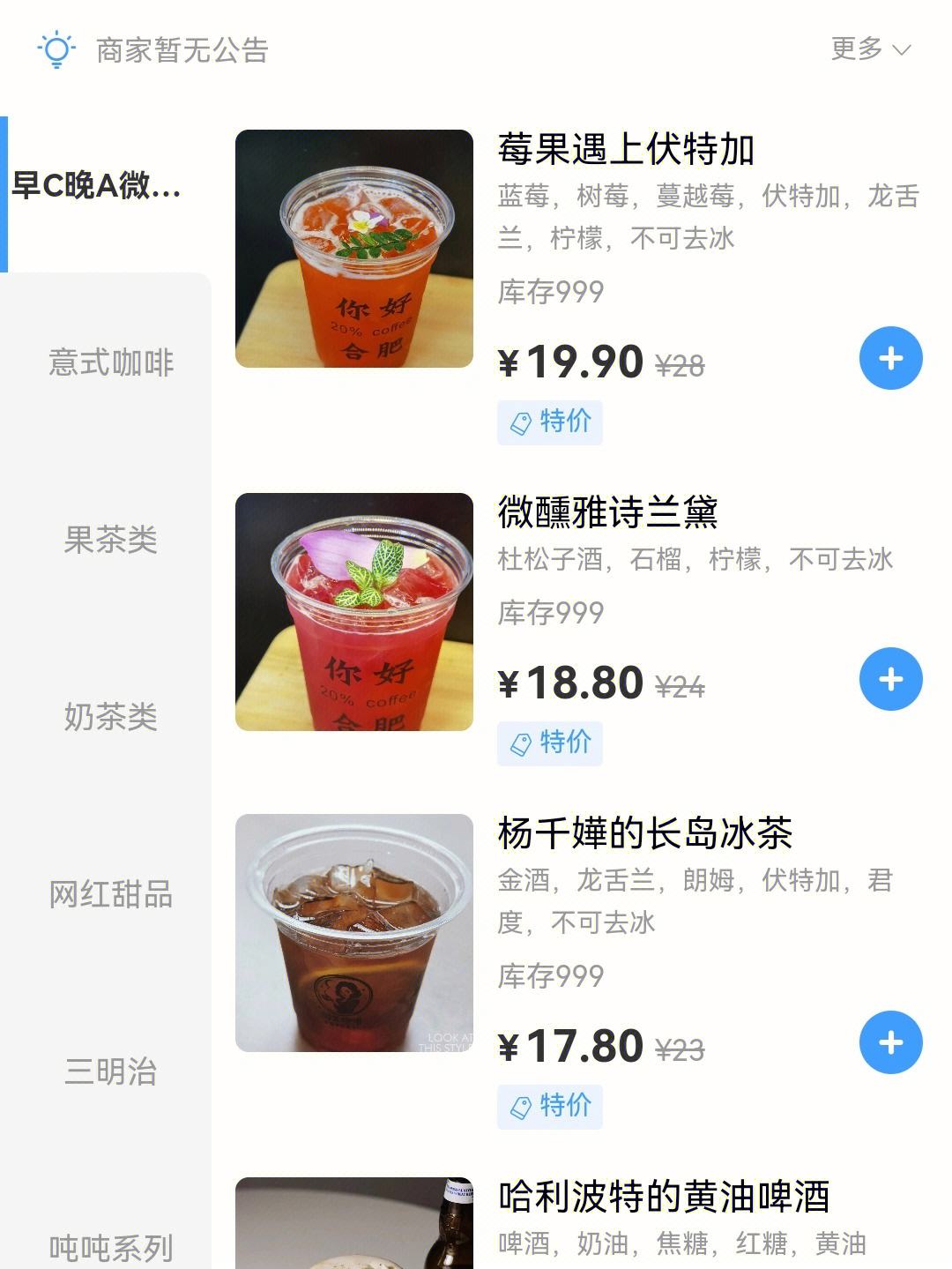
Task: Show the 网红甜品 category
Action: coord(110,894)
